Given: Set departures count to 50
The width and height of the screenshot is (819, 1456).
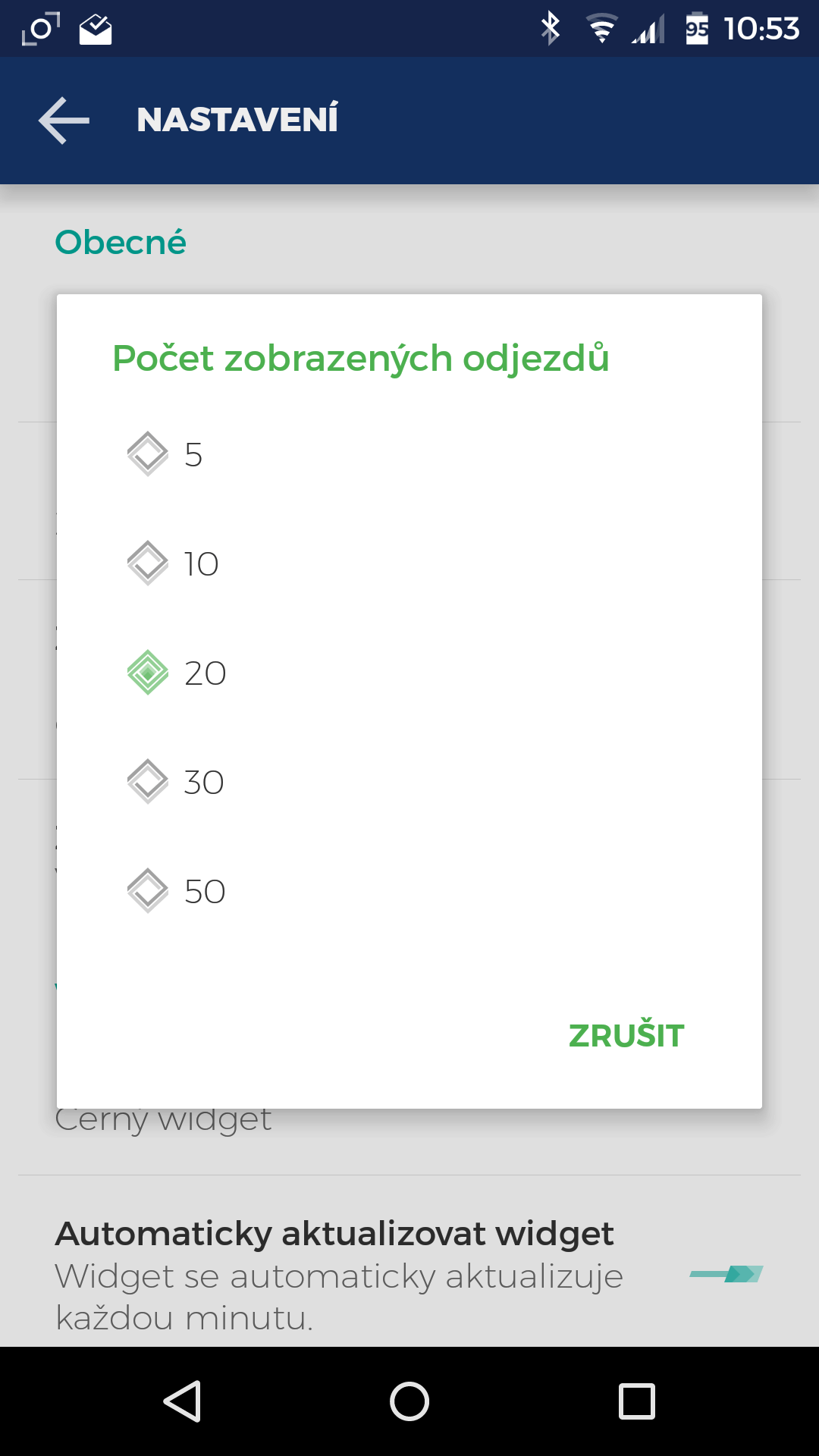Looking at the screenshot, I should pos(409,891).
